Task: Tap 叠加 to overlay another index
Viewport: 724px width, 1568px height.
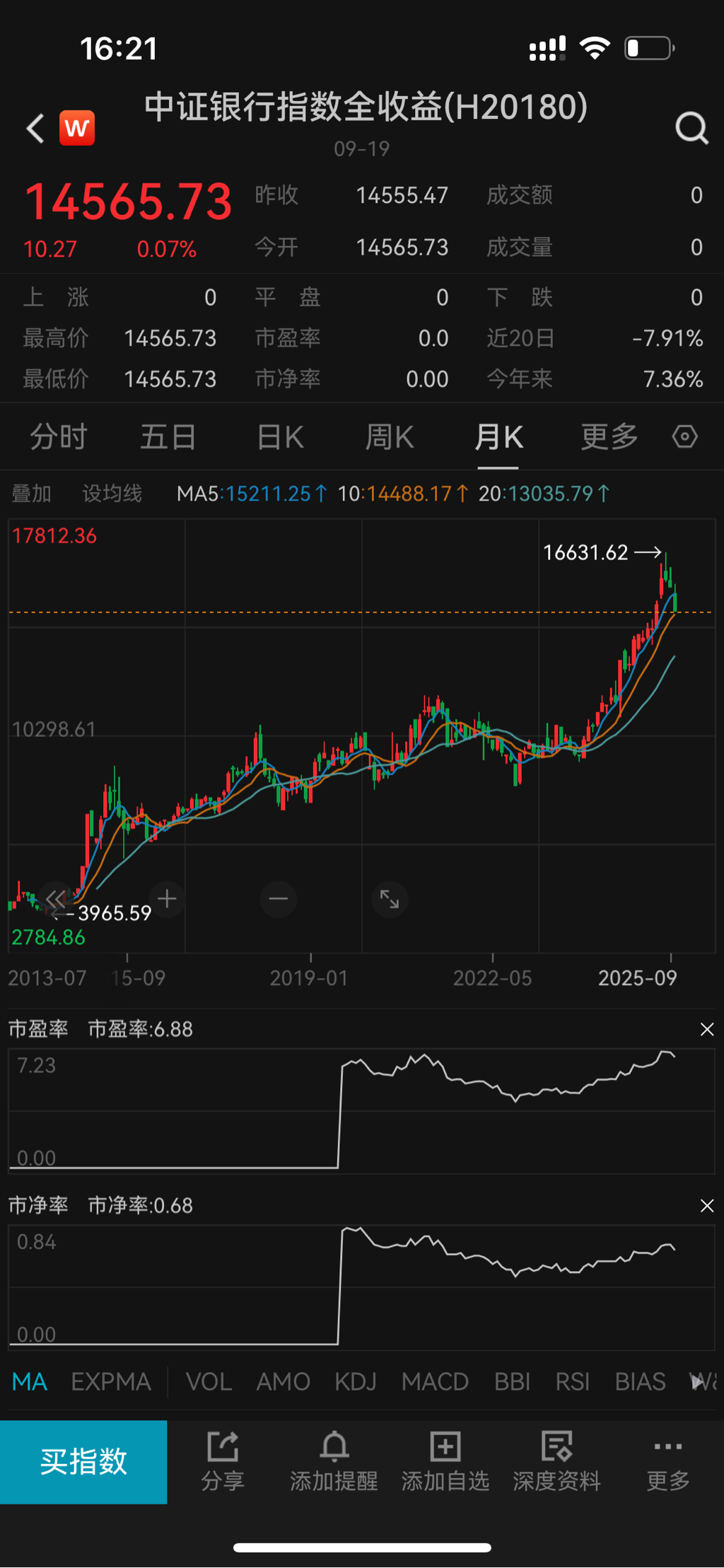Action: coord(31,494)
